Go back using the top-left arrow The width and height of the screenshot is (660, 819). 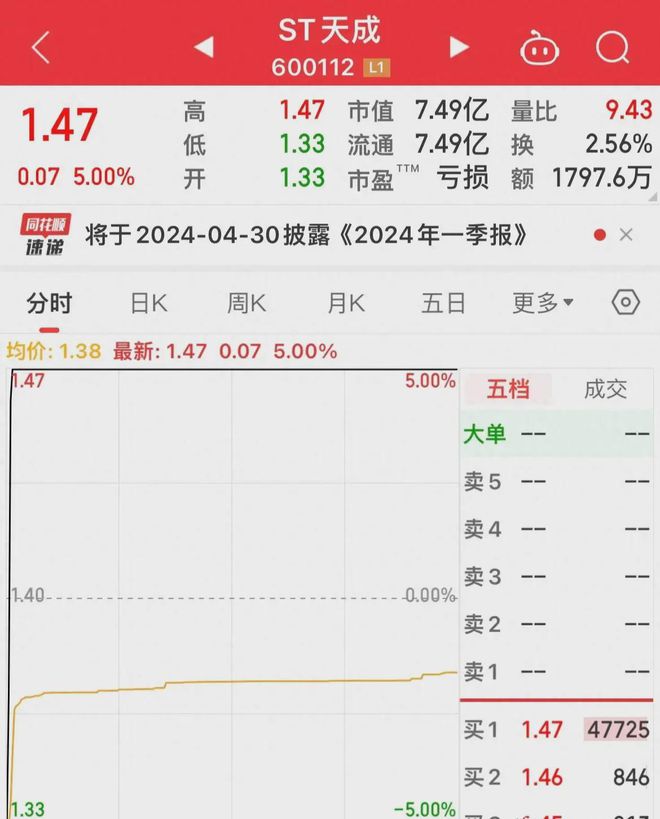(x=41, y=47)
